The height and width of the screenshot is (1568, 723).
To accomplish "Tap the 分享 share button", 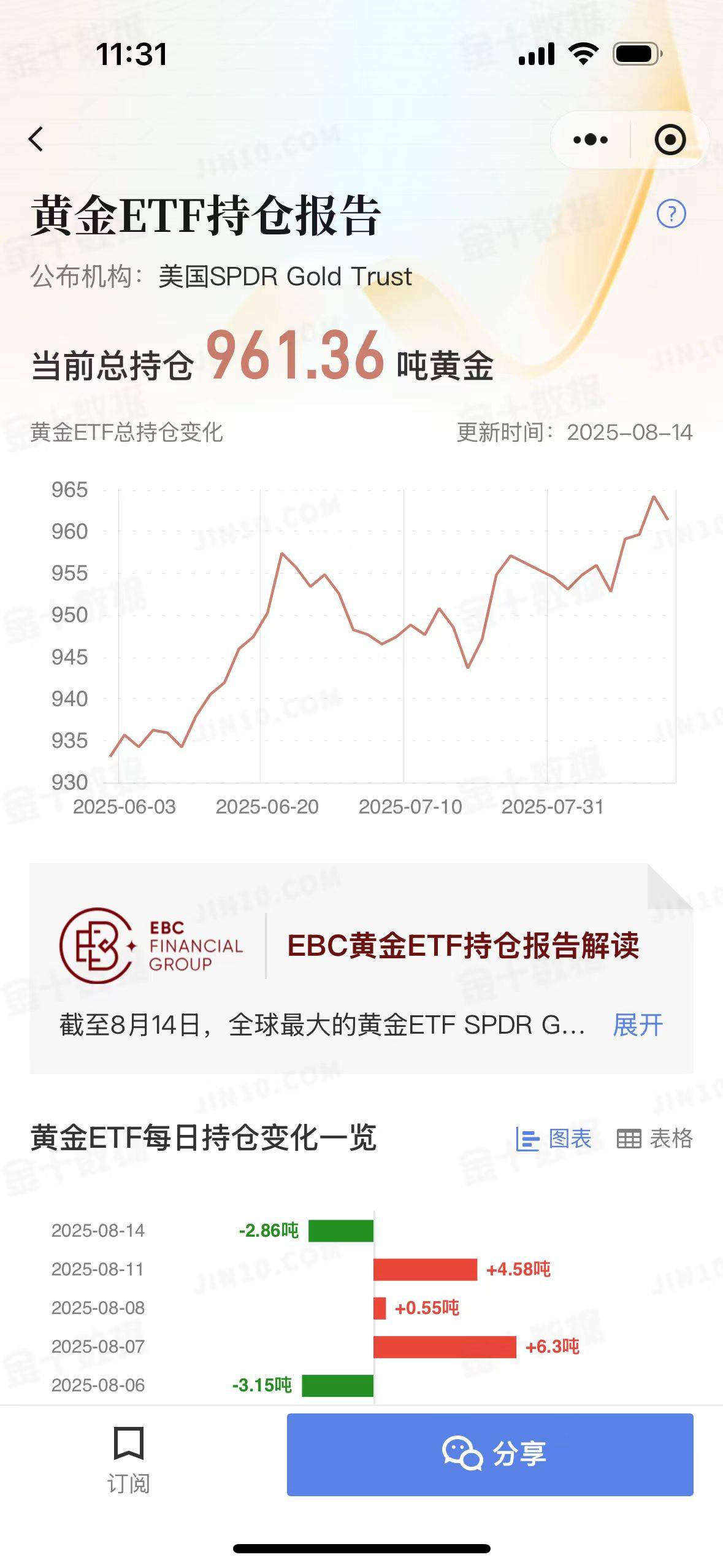I will click(490, 1455).
